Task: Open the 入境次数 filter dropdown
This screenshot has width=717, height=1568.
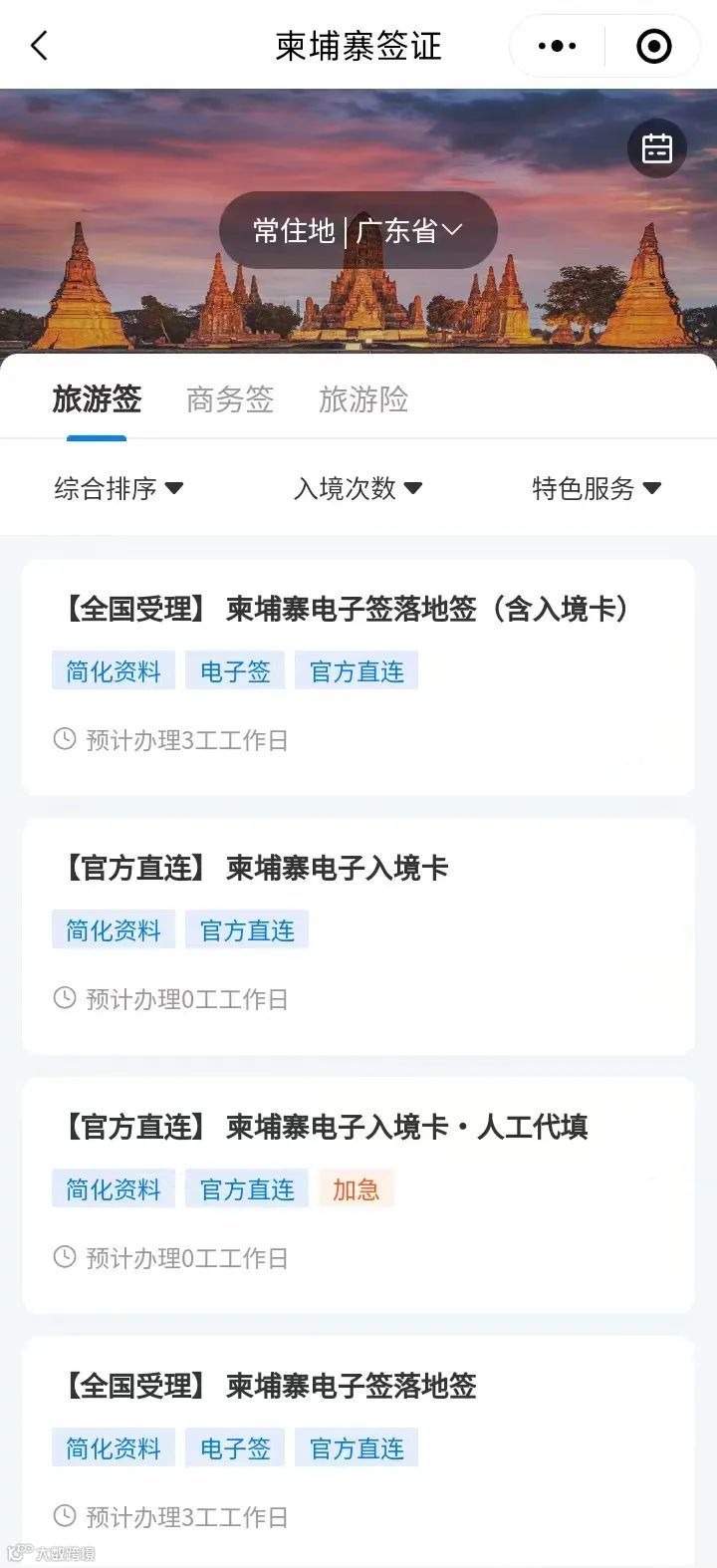Action: 357,488
